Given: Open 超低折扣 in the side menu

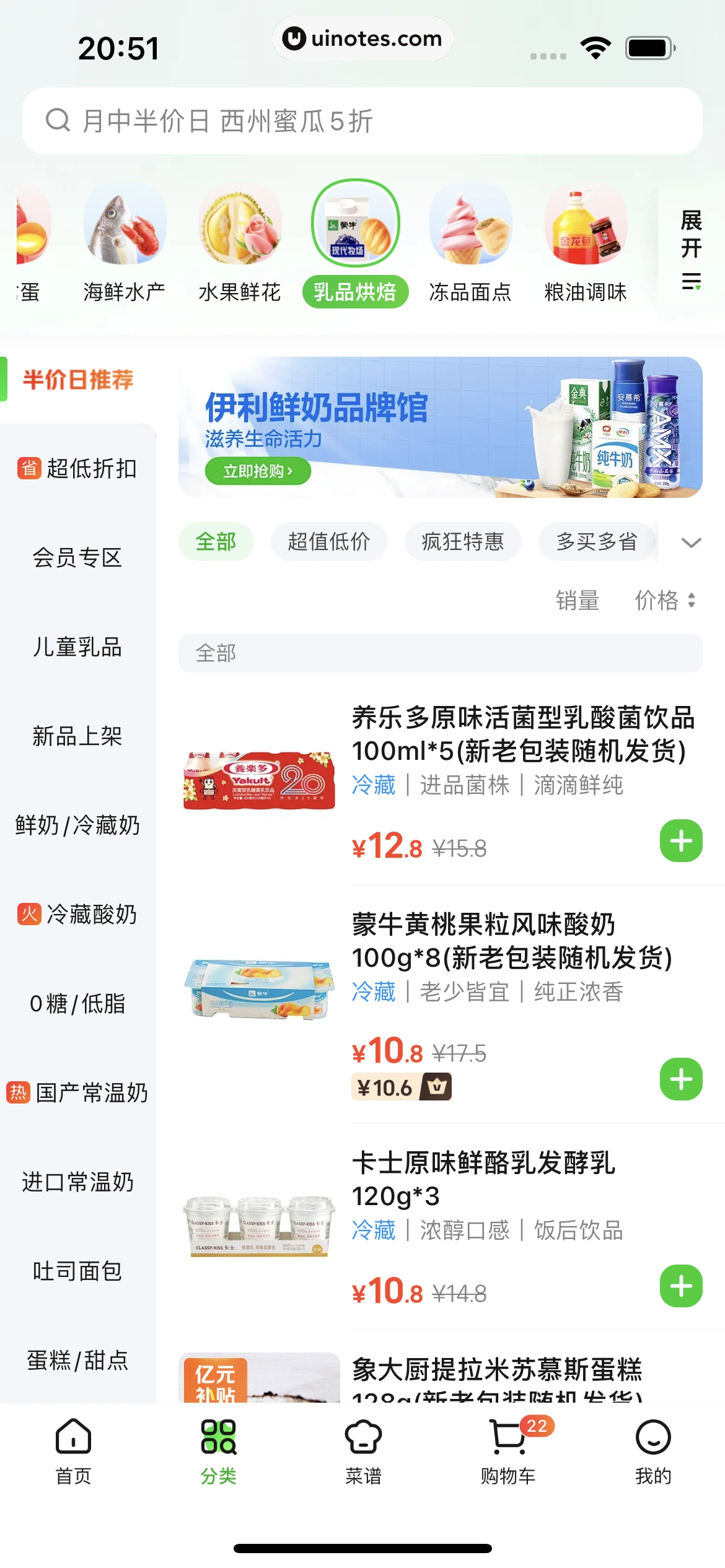Looking at the screenshot, I should 77,469.
